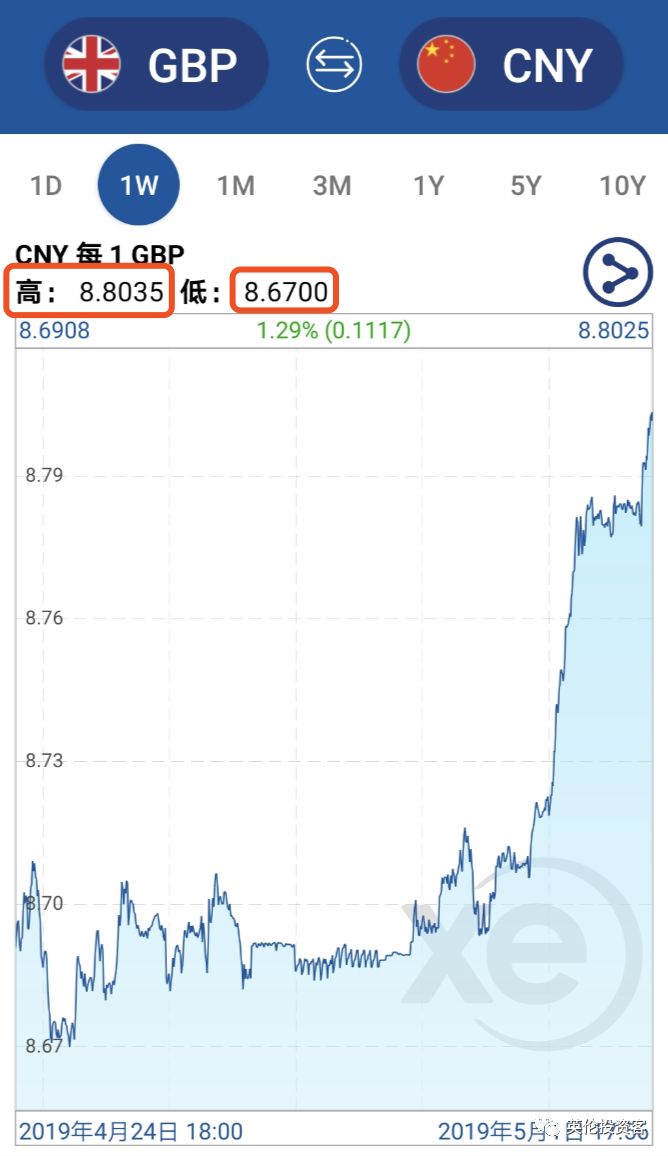The width and height of the screenshot is (668, 1156).
Task: Open the CNY target currency selector
Action: pyautogui.click(x=511, y=65)
